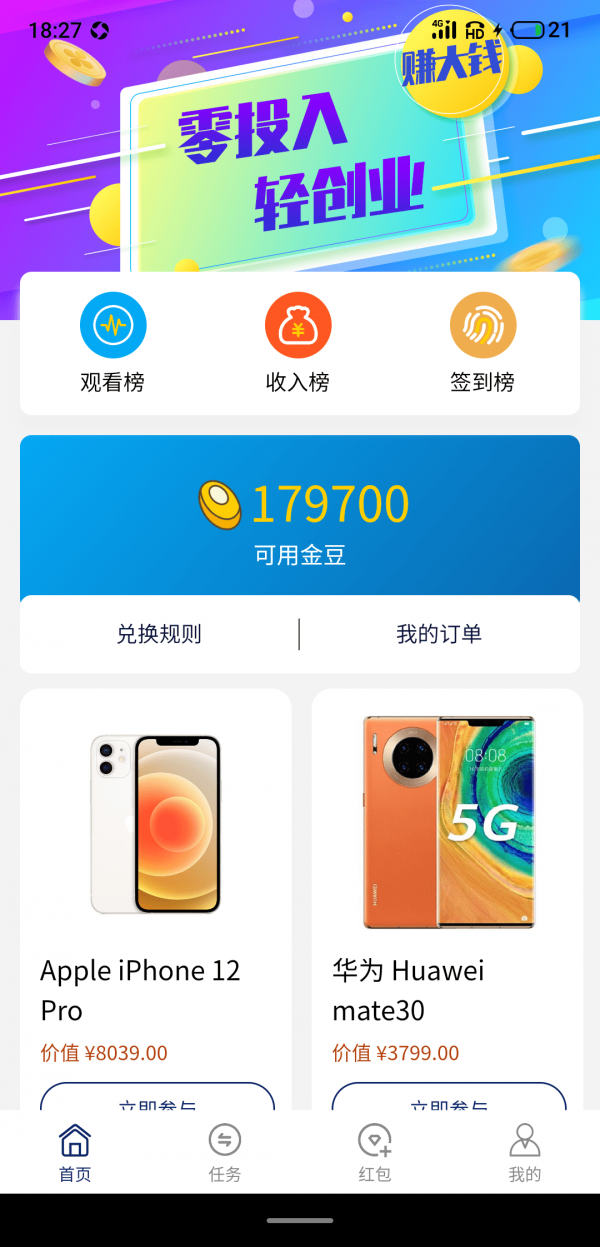Open the 观看榜 ranking
The height and width of the screenshot is (1247, 600).
tap(113, 342)
